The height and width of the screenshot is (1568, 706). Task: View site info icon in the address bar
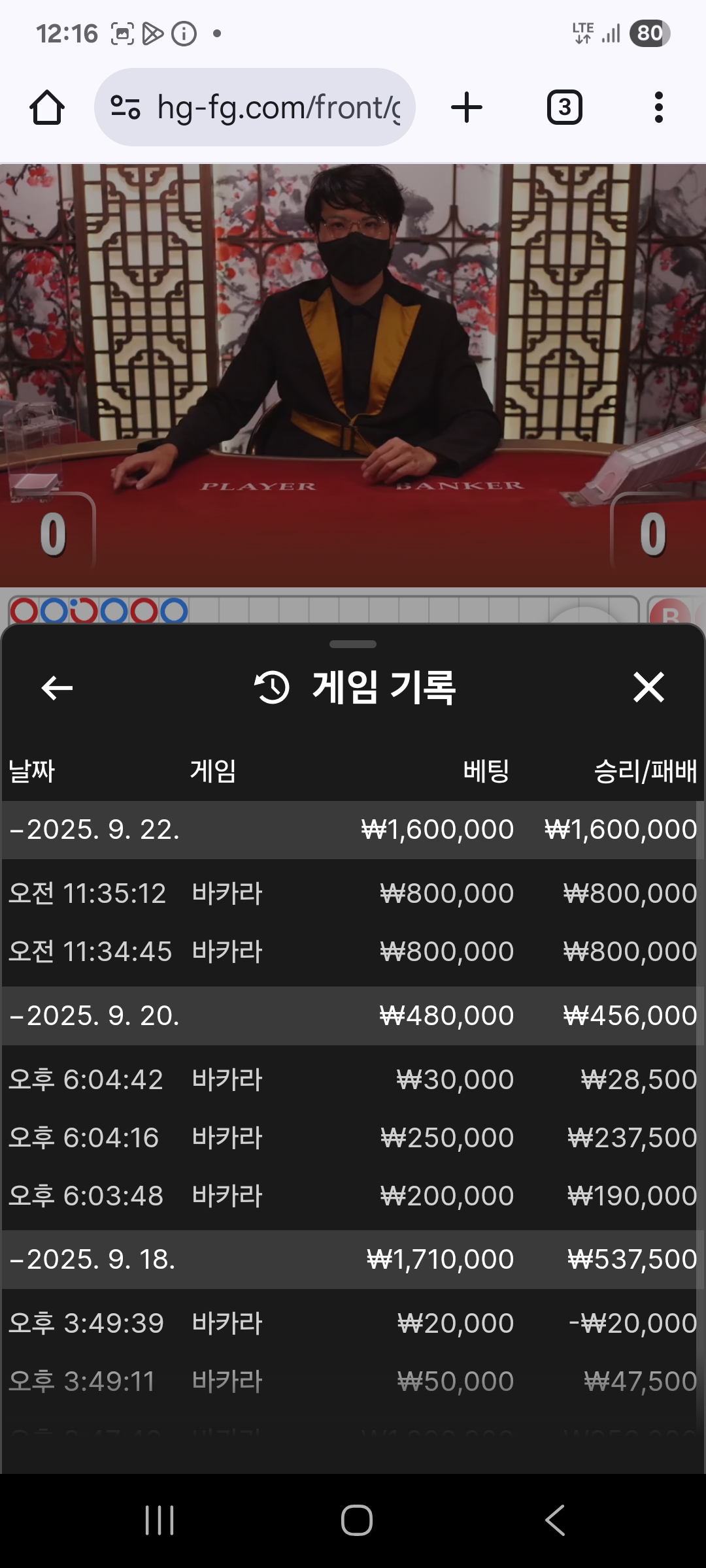126,107
